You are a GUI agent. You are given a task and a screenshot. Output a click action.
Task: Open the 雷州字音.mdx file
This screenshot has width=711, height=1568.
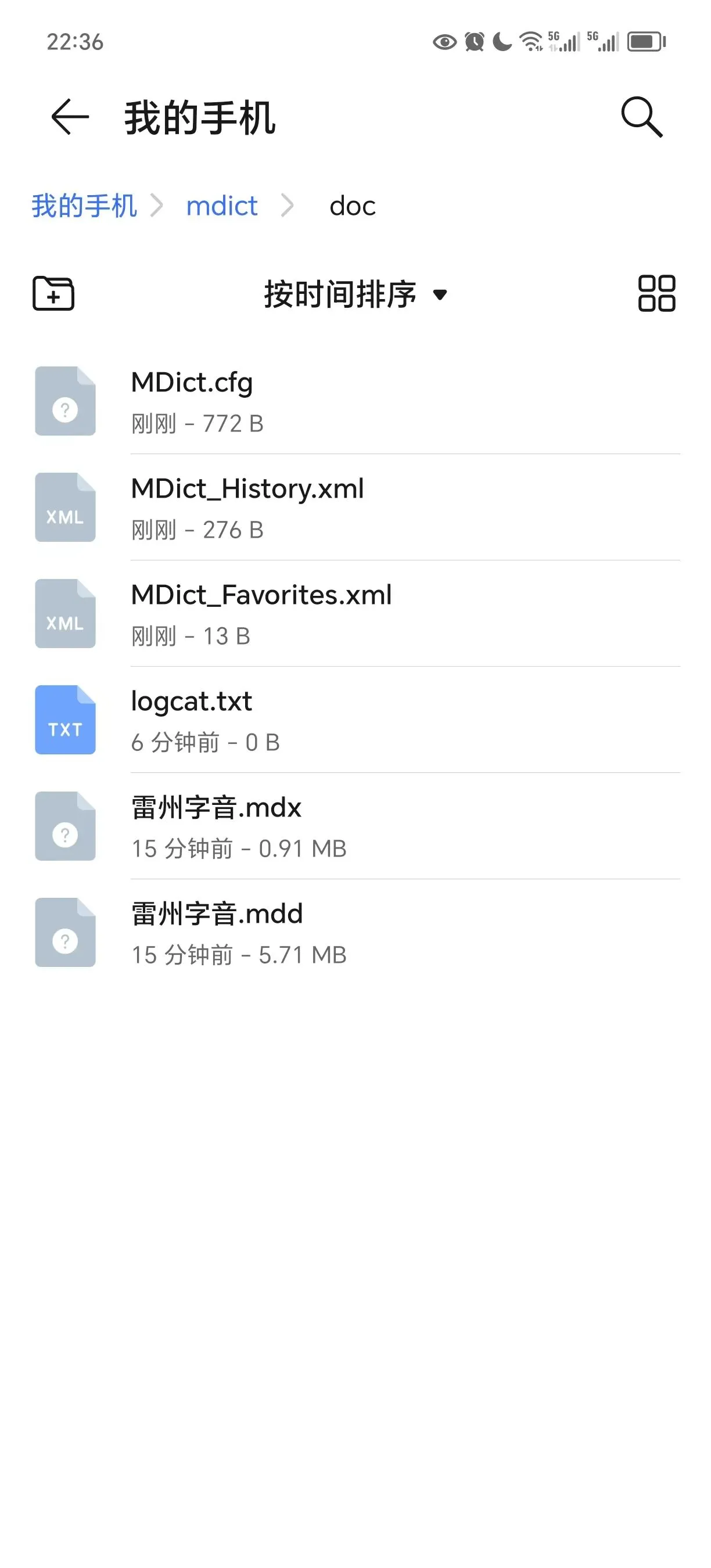(355, 826)
